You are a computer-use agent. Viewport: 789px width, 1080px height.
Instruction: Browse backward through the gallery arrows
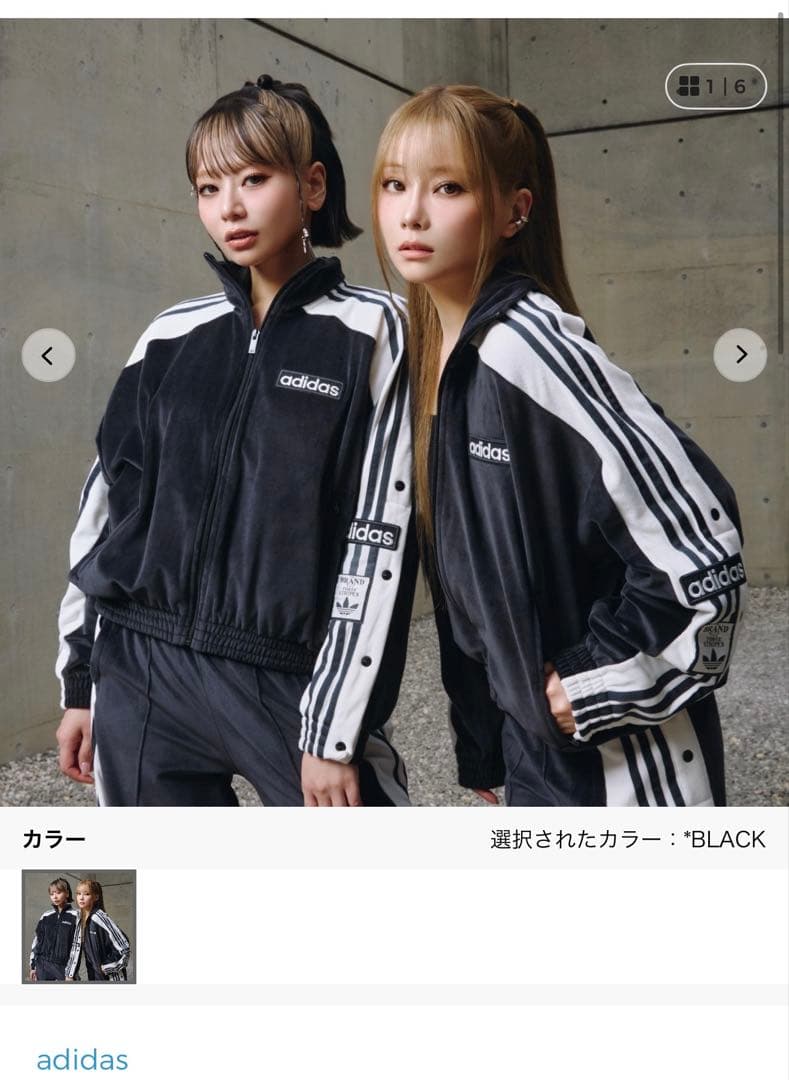pos(46,353)
